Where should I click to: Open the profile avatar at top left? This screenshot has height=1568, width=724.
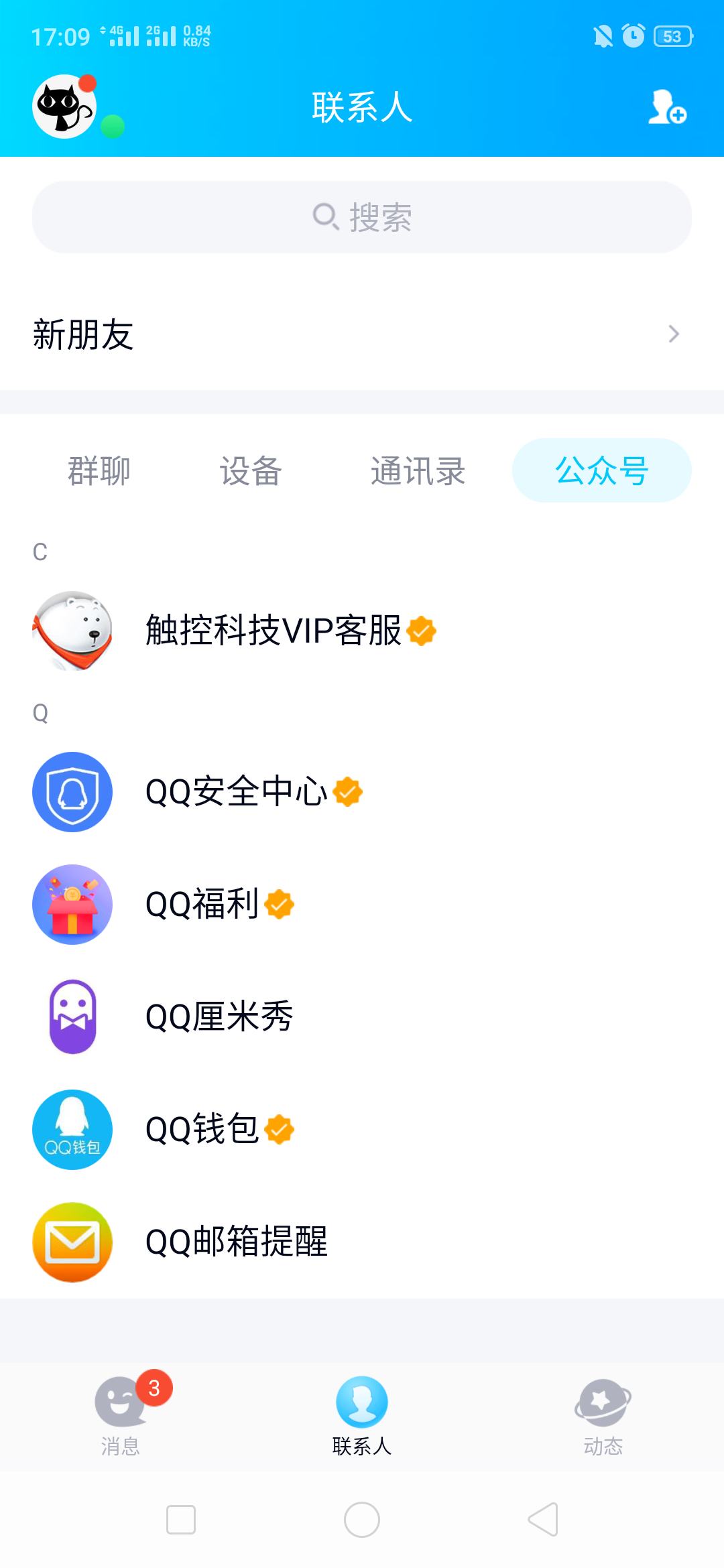(64, 107)
